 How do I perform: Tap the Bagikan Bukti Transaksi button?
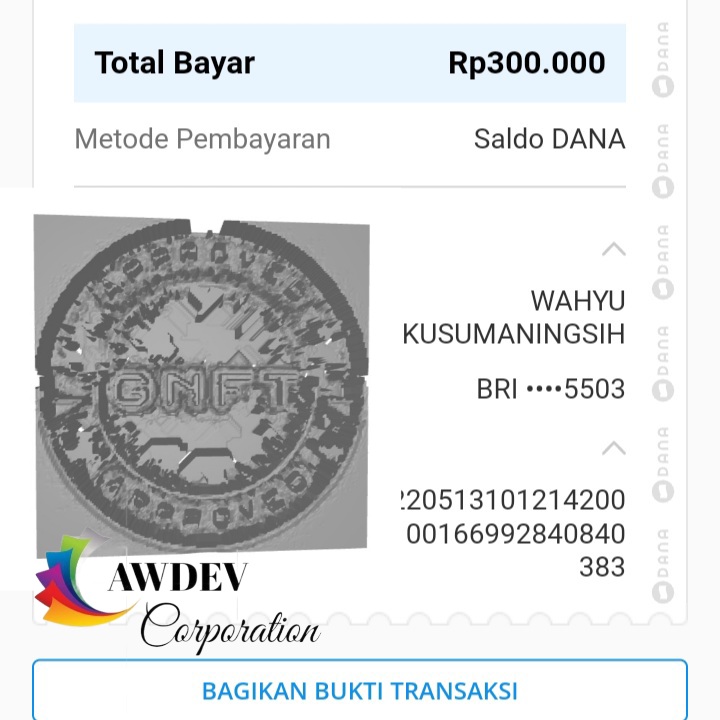click(x=360, y=690)
